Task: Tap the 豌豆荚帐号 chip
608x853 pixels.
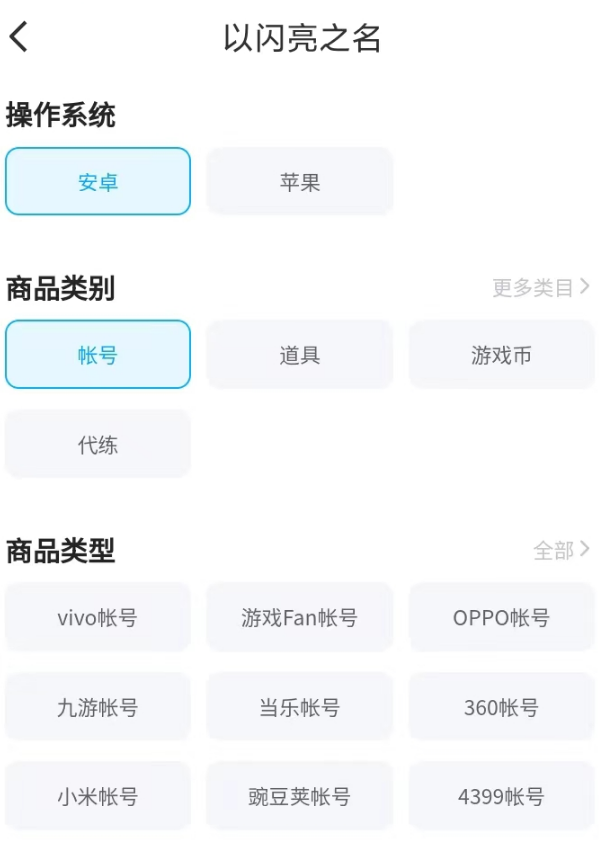Action: [300, 796]
